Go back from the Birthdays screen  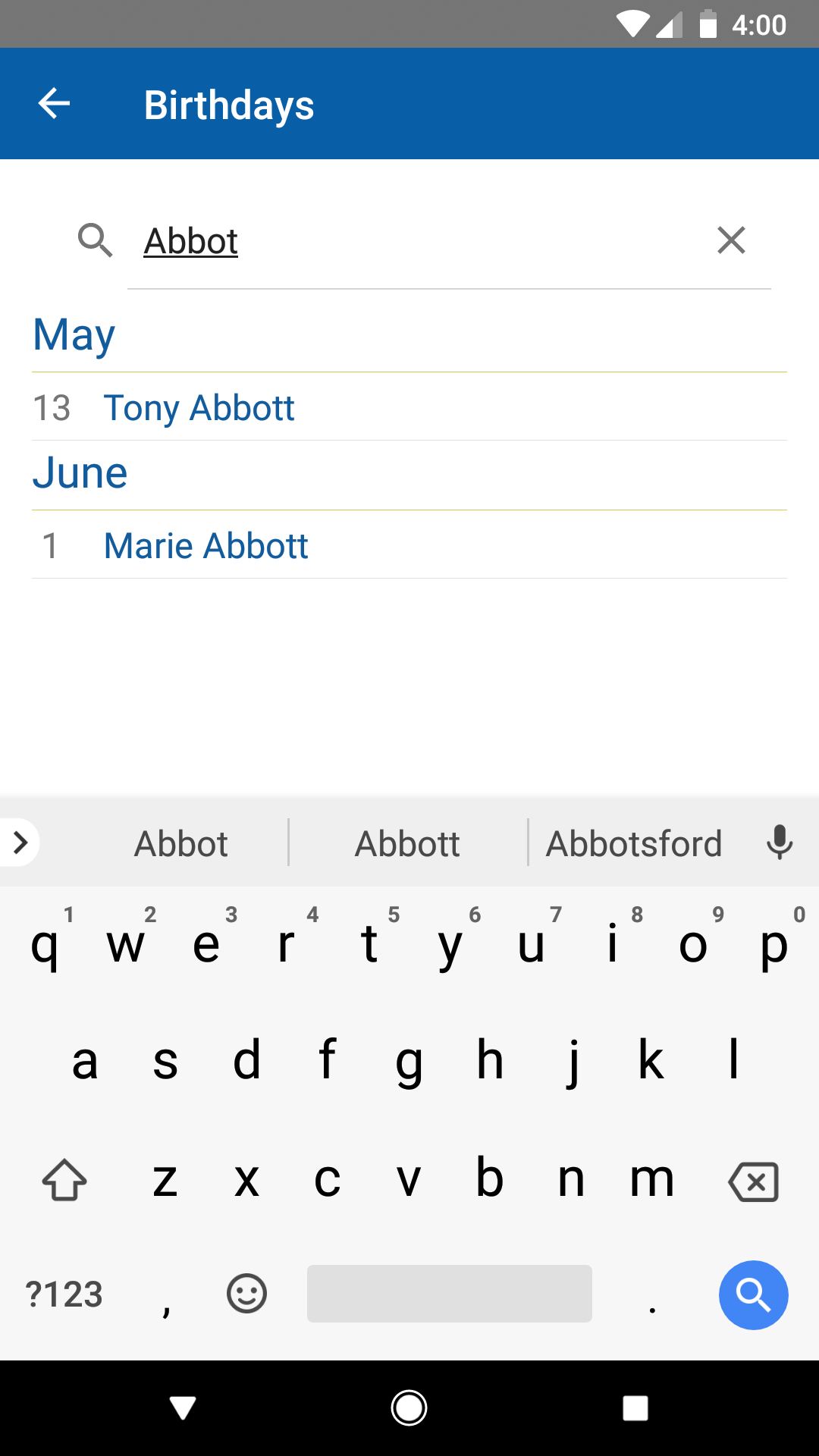click(54, 104)
